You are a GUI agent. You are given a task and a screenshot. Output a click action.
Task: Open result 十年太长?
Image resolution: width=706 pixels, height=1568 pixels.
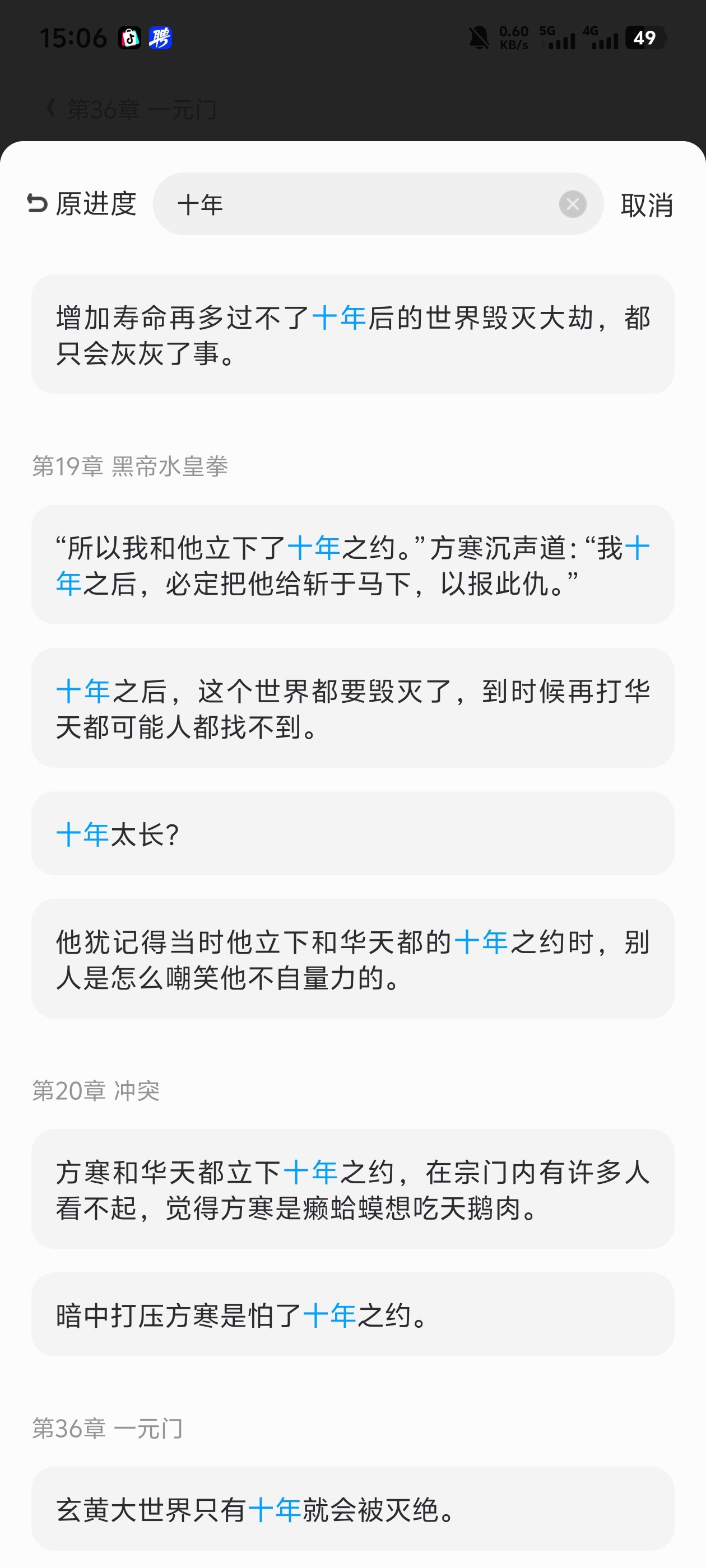pos(352,833)
